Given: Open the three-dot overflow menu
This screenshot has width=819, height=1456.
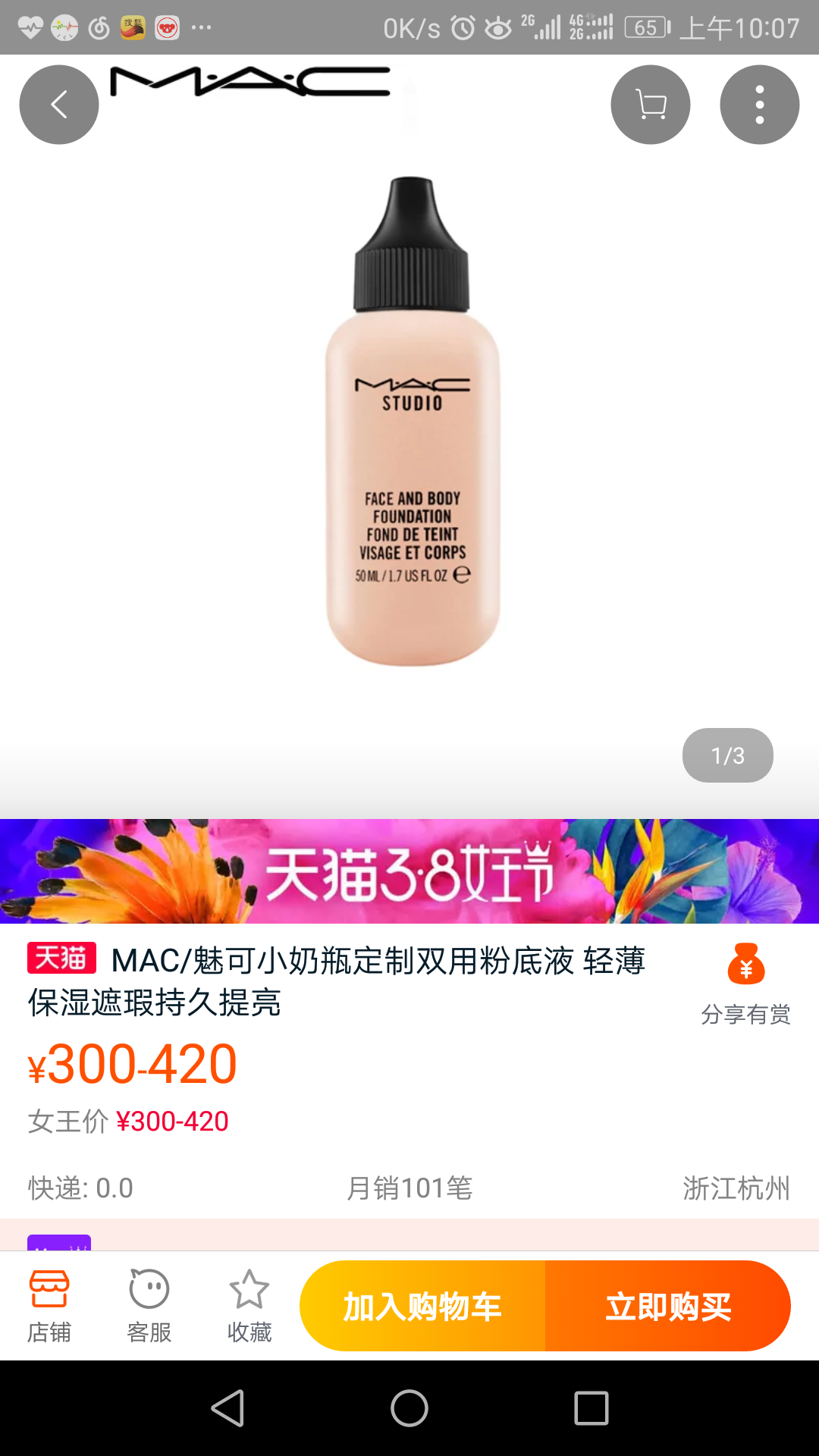Looking at the screenshot, I should (x=759, y=105).
